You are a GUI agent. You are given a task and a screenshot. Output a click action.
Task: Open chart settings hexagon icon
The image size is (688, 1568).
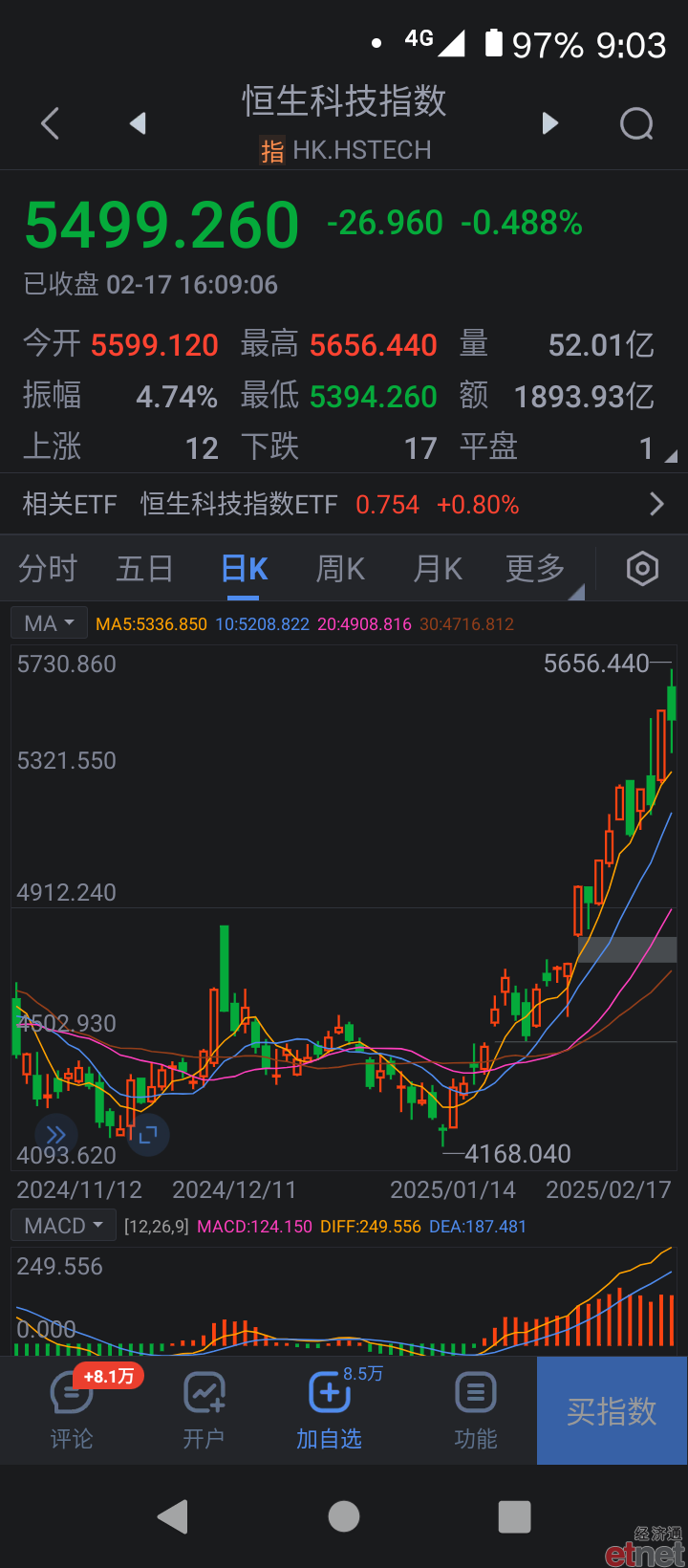(x=642, y=569)
